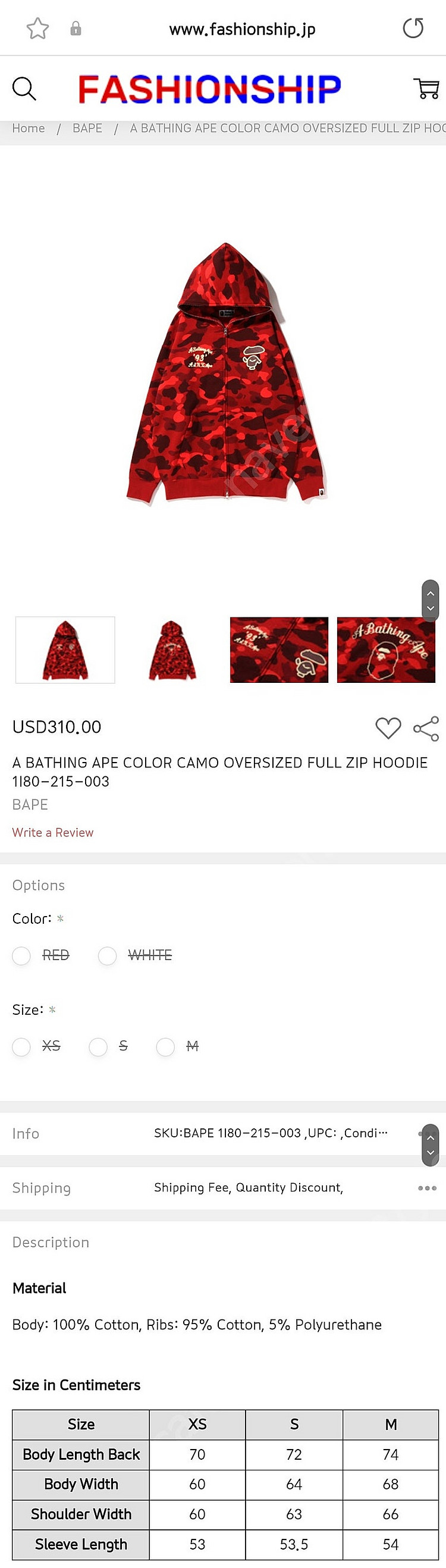Expand the Shipping row details
This screenshot has height=1568, width=446.
point(426,1188)
